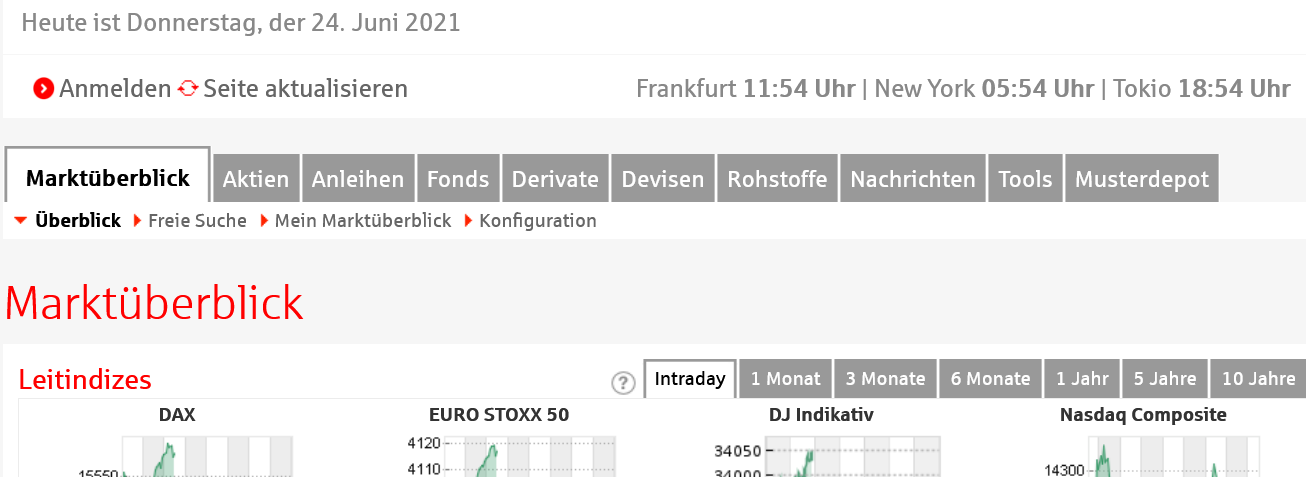This screenshot has height=477, width=1306.
Task: Show charts for 1 Jahr
Action: tap(1081, 379)
